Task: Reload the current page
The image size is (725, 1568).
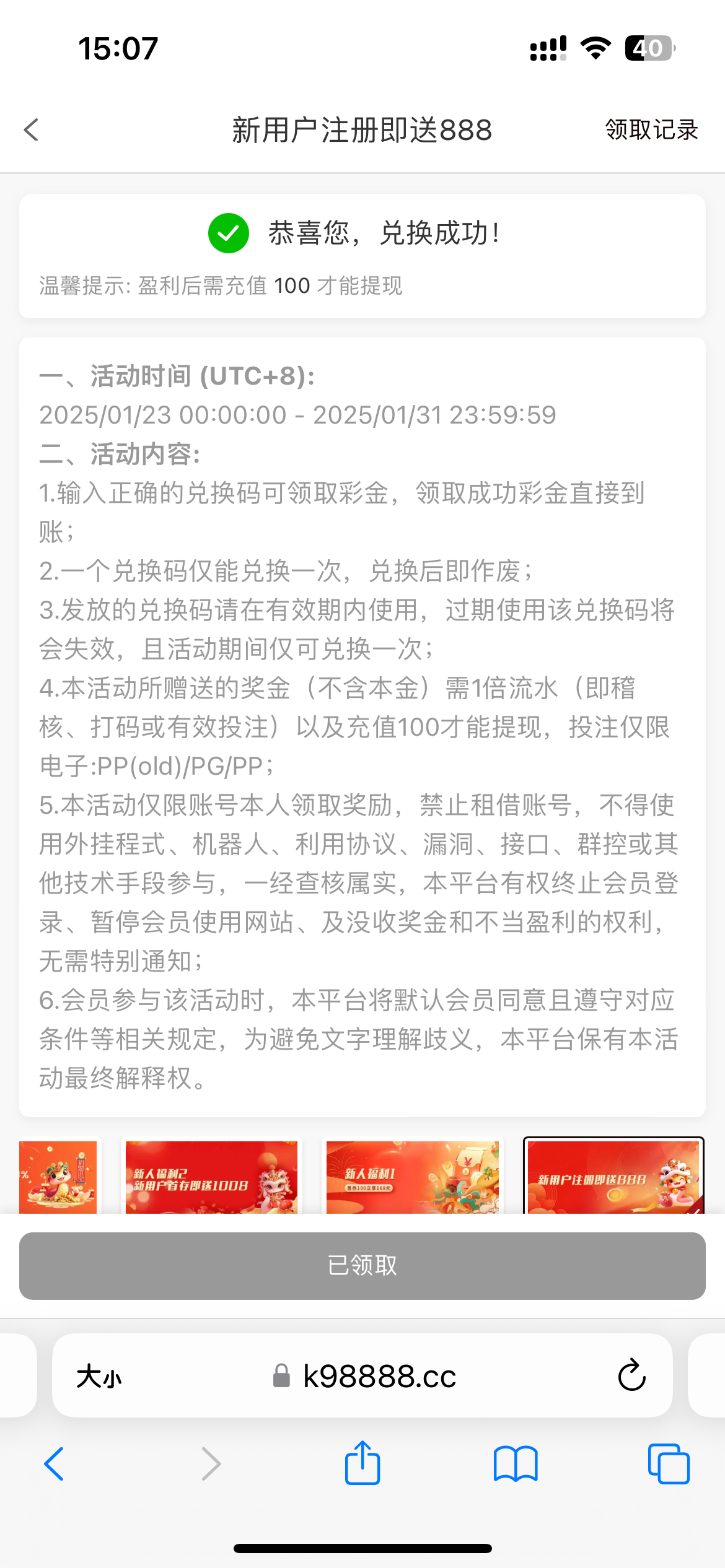Action: coord(631,1376)
